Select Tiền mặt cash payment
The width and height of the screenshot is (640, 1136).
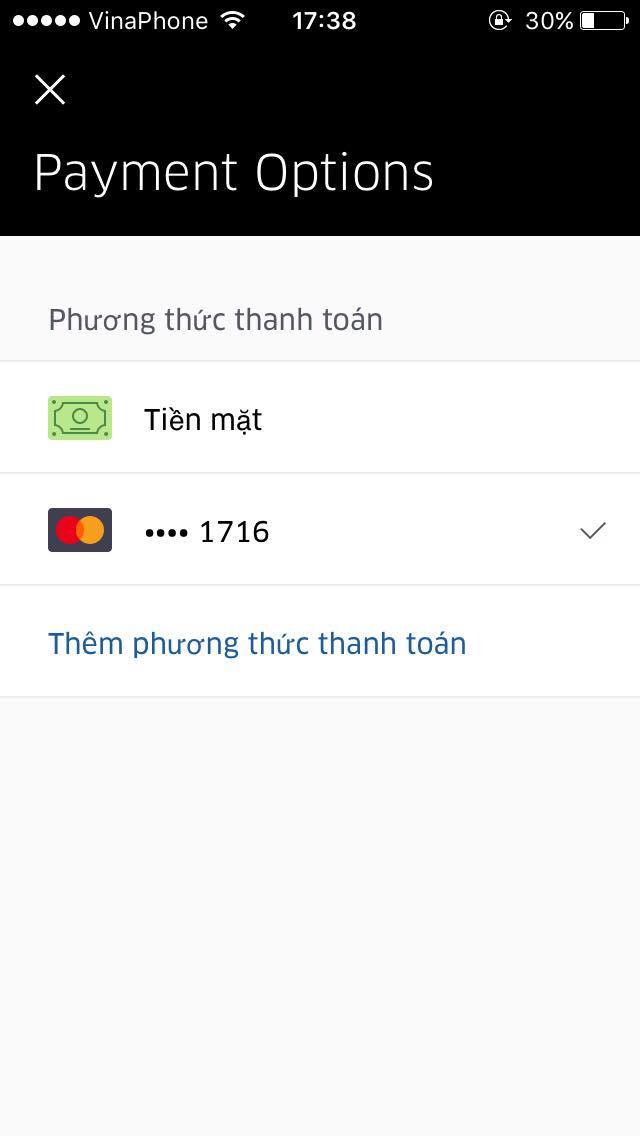tap(203, 419)
